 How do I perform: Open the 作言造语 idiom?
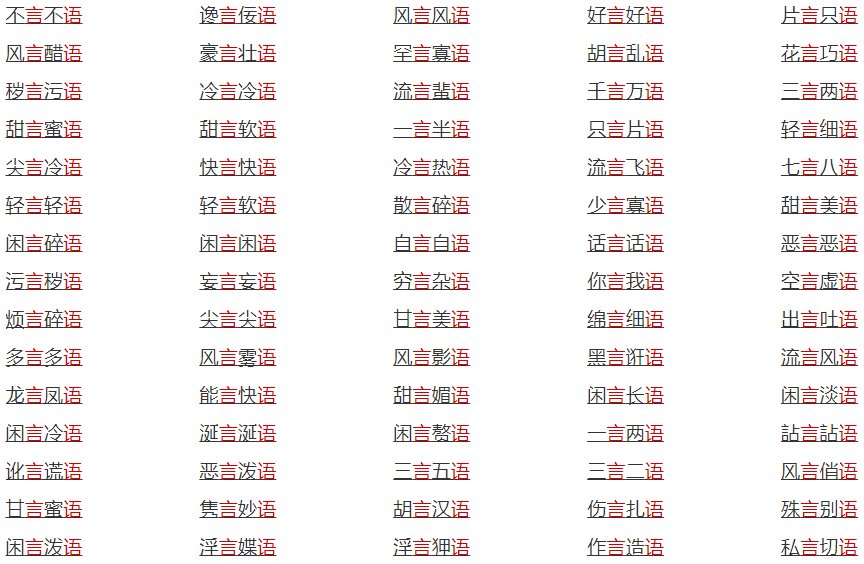pyautogui.click(x=625, y=548)
